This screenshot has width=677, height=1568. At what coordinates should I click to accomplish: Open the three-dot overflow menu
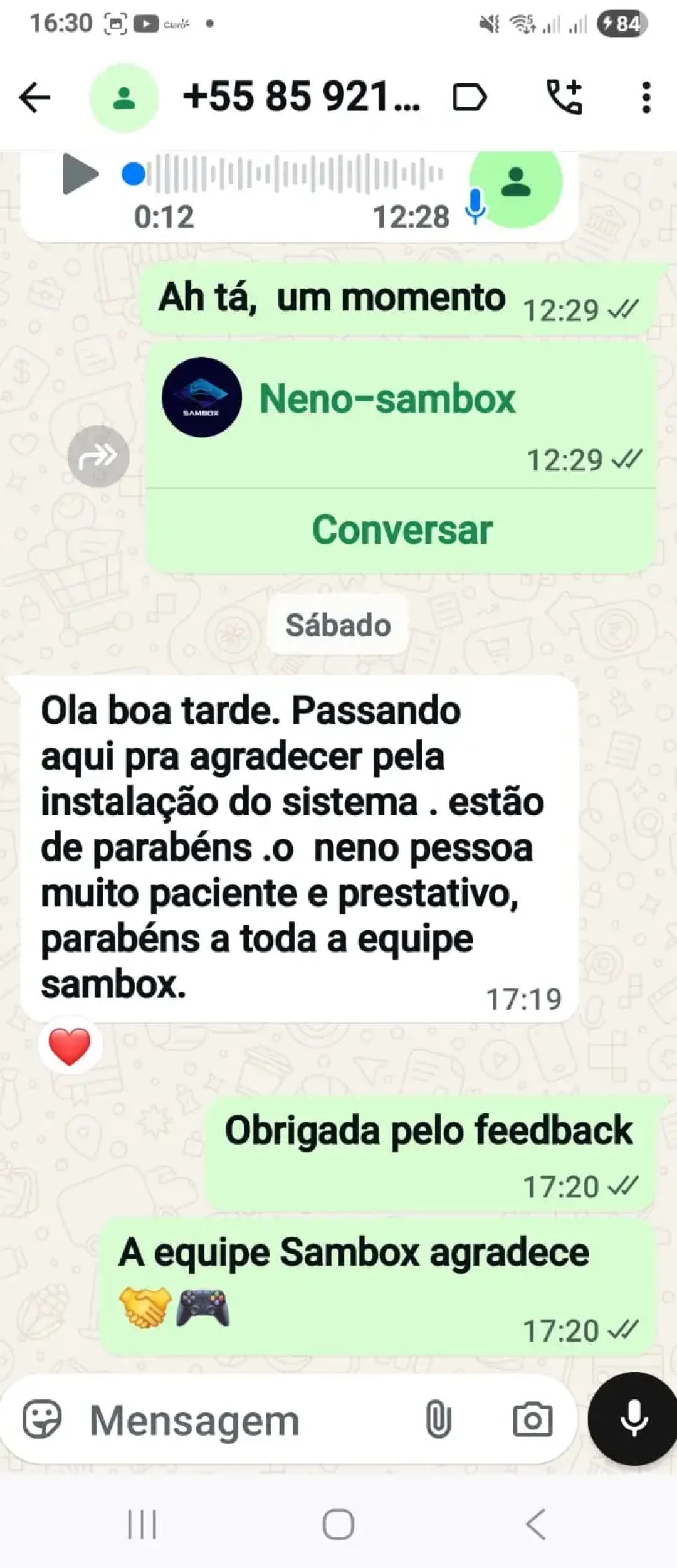646,98
